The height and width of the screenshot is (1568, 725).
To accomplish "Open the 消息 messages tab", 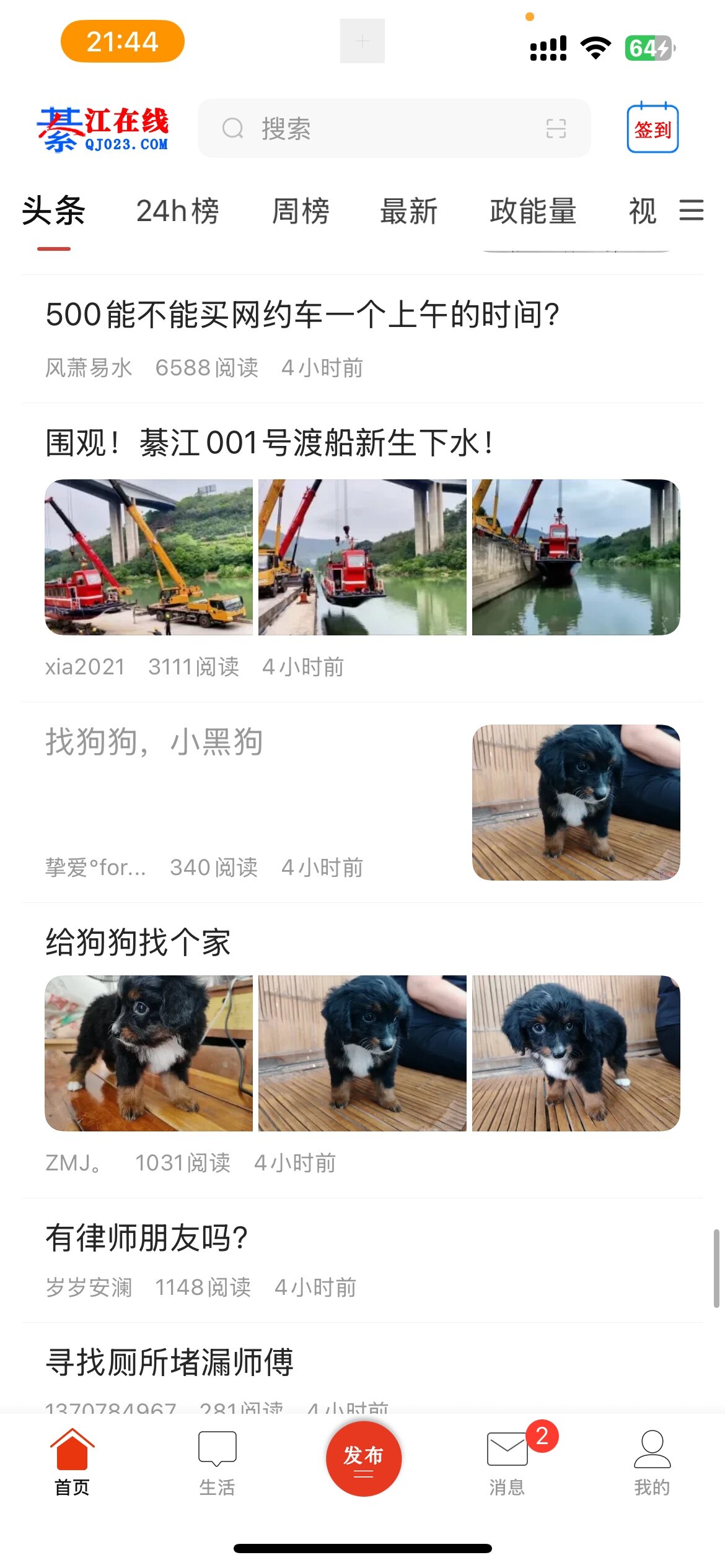I will point(507,1460).
